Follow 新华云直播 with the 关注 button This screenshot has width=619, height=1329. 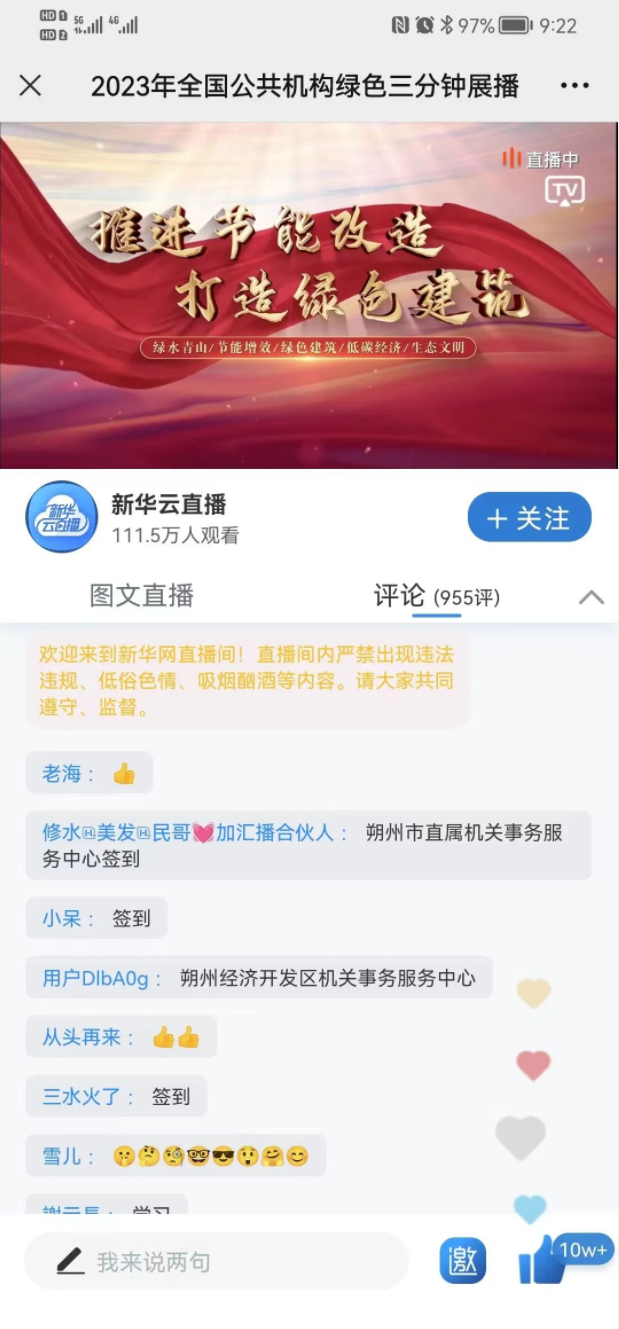pos(529,518)
